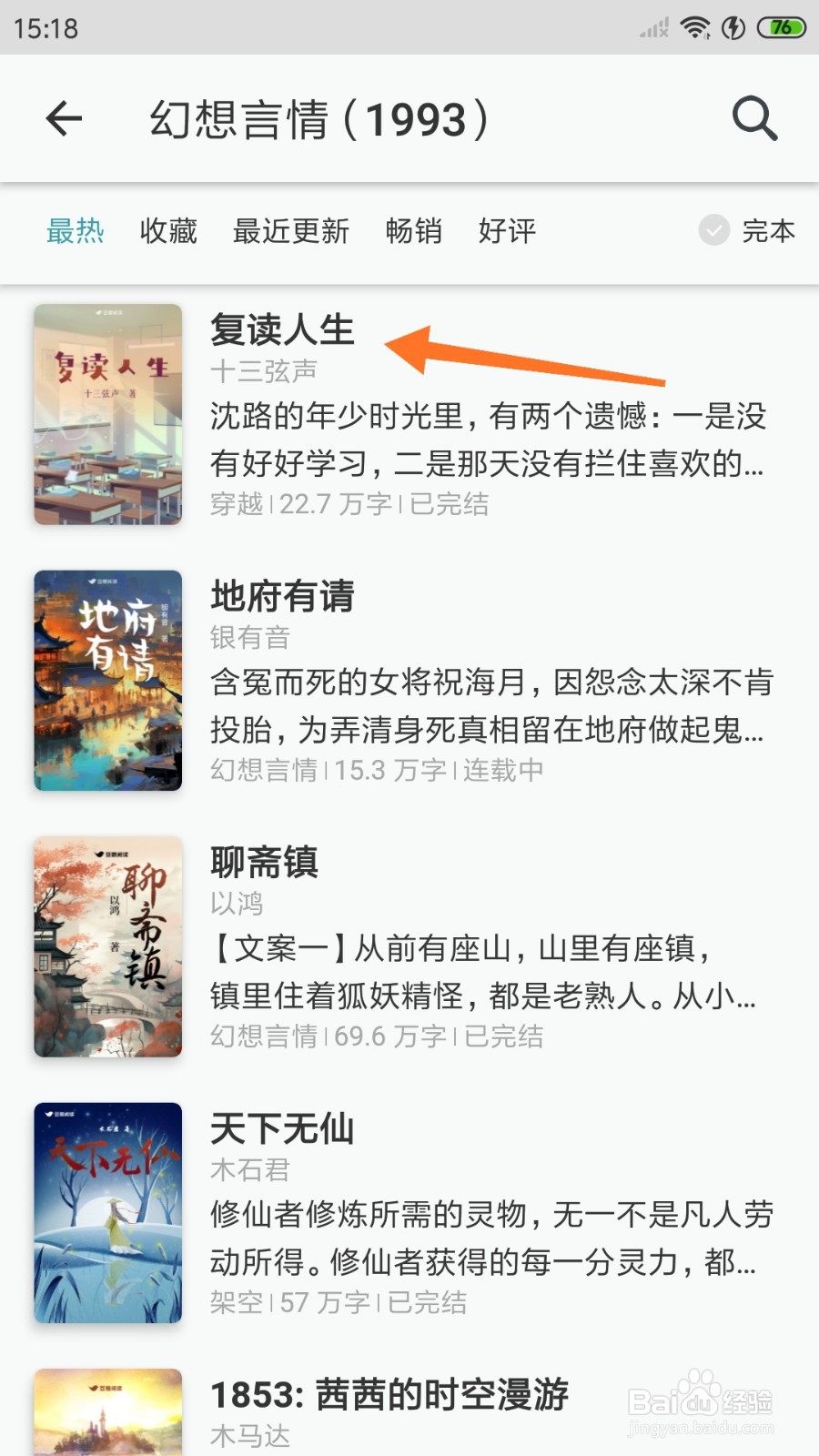Open the book 天下无仙

tap(283, 1128)
